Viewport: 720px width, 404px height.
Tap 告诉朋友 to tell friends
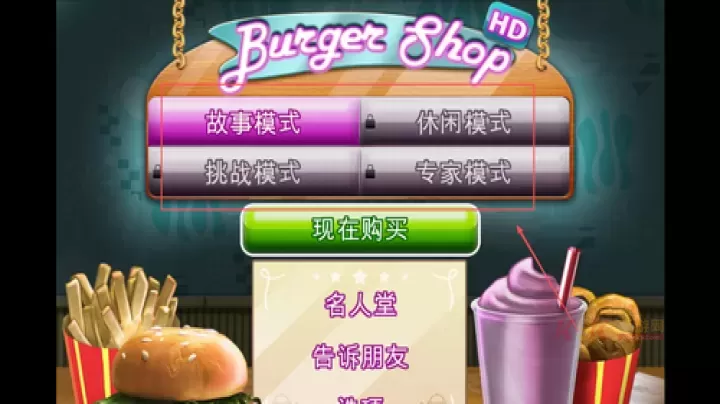(x=360, y=355)
